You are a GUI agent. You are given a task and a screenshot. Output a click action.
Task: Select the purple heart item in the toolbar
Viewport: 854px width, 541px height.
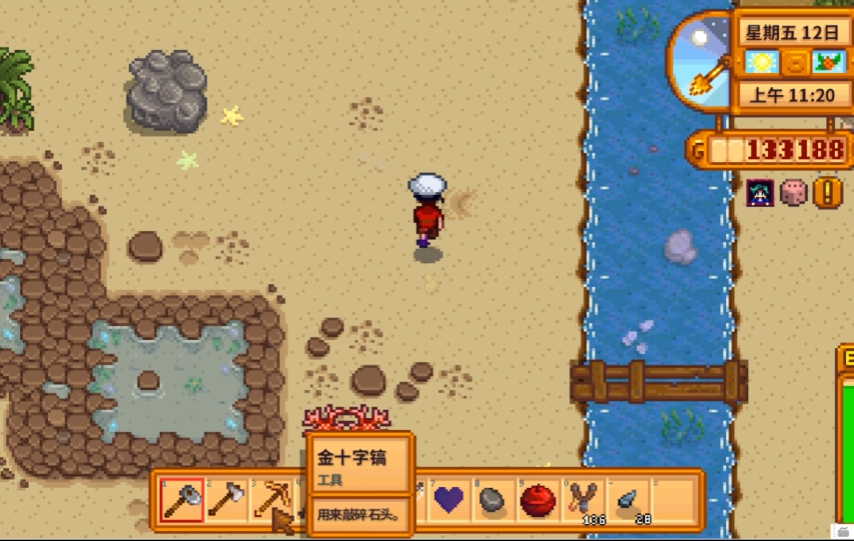point(450,499)
